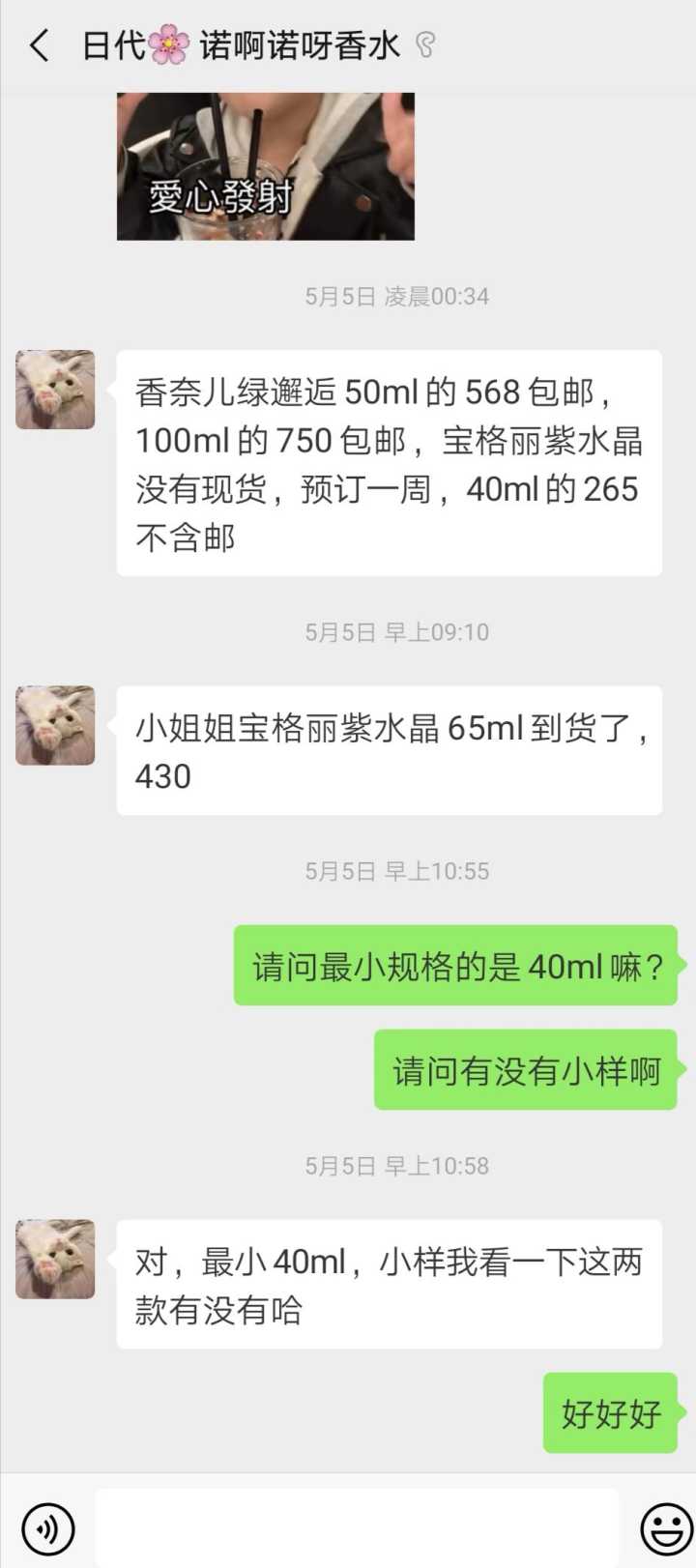Open the 愛心發射 sticker image
Viewport: 696px width, 1568px height.
coord(265,166)
